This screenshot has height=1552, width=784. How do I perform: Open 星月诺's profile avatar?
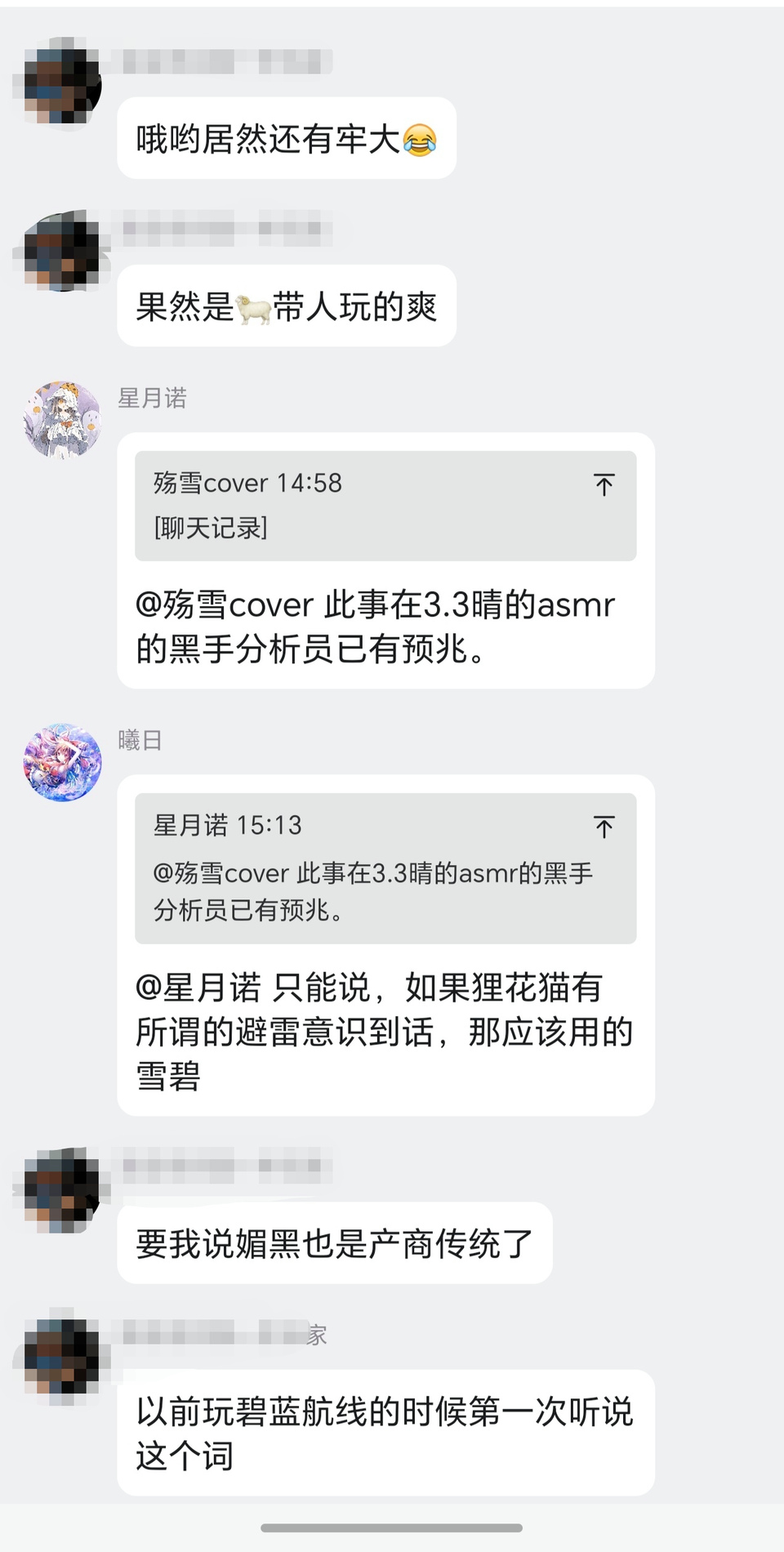point(62,419)
